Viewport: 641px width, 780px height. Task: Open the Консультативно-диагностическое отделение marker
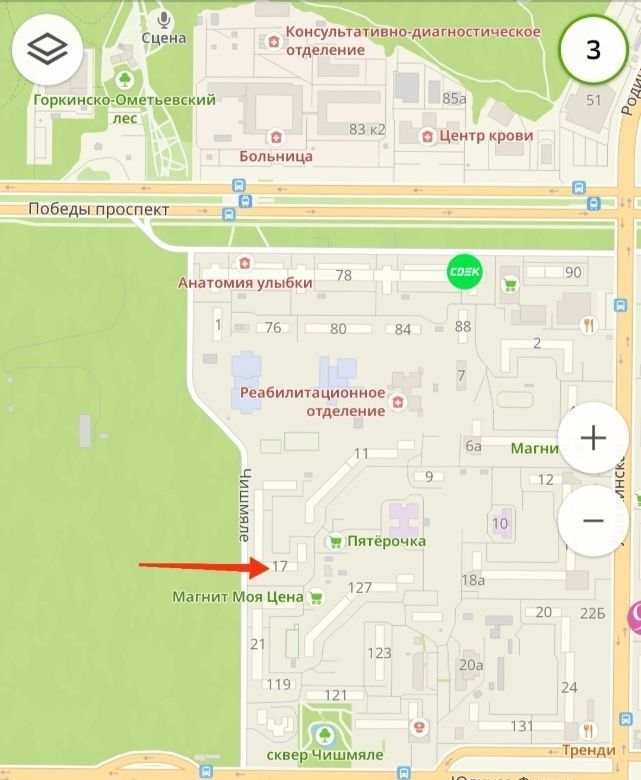tap(274, 40)
